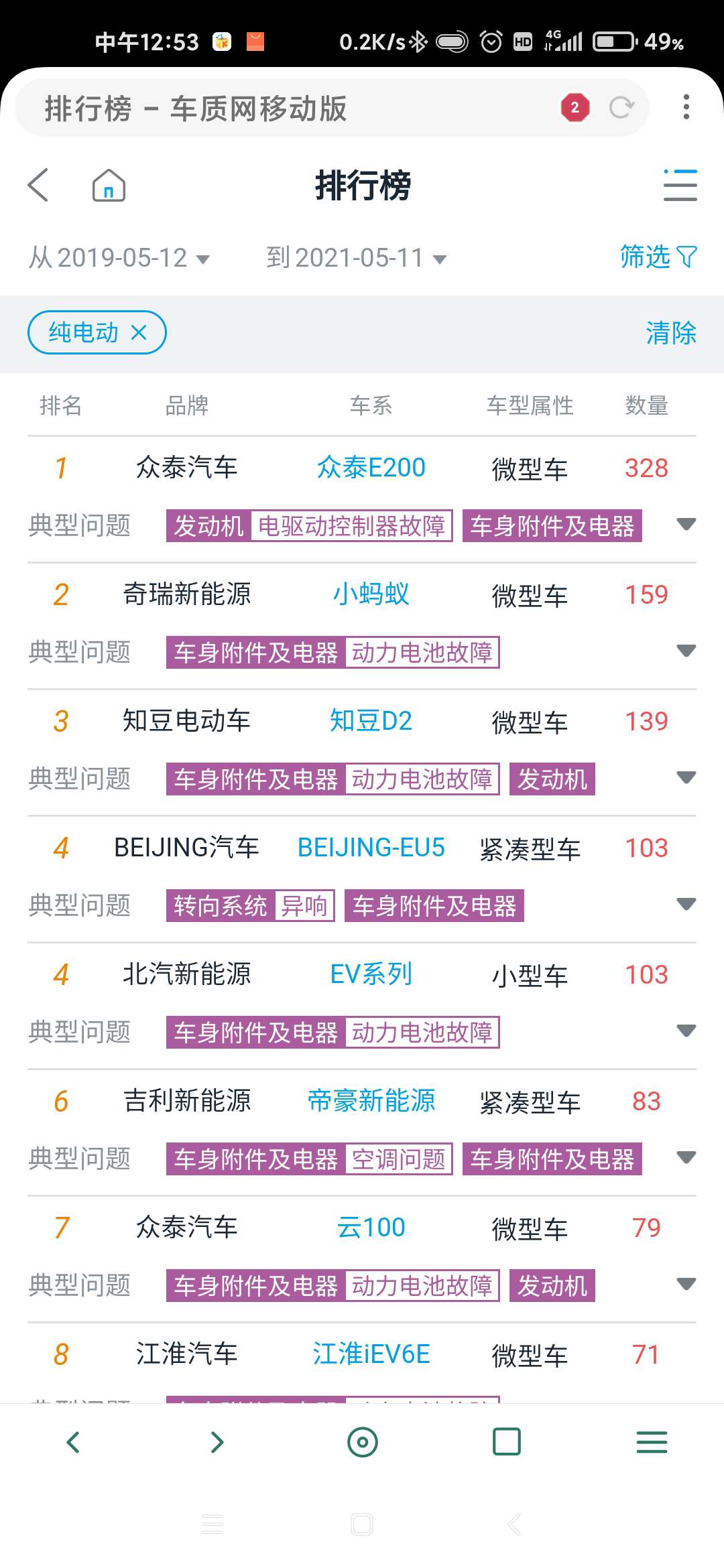Expand typical problems for 帝豪新能源
Screen dimensions: 724x1568
pyautogui.click(x=686, y=1157)
